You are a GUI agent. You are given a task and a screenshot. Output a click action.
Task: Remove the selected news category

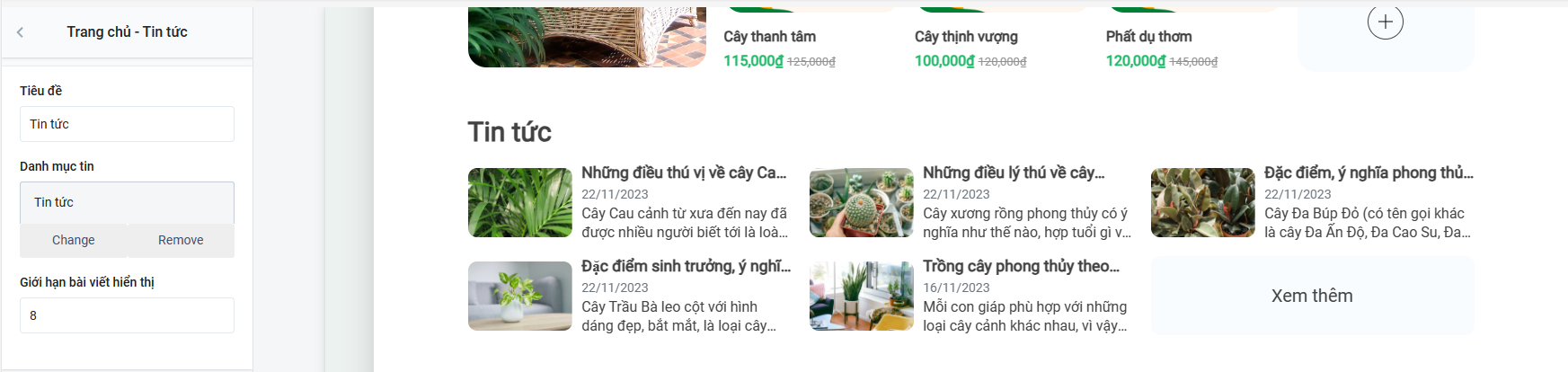(x=181, y=240)
